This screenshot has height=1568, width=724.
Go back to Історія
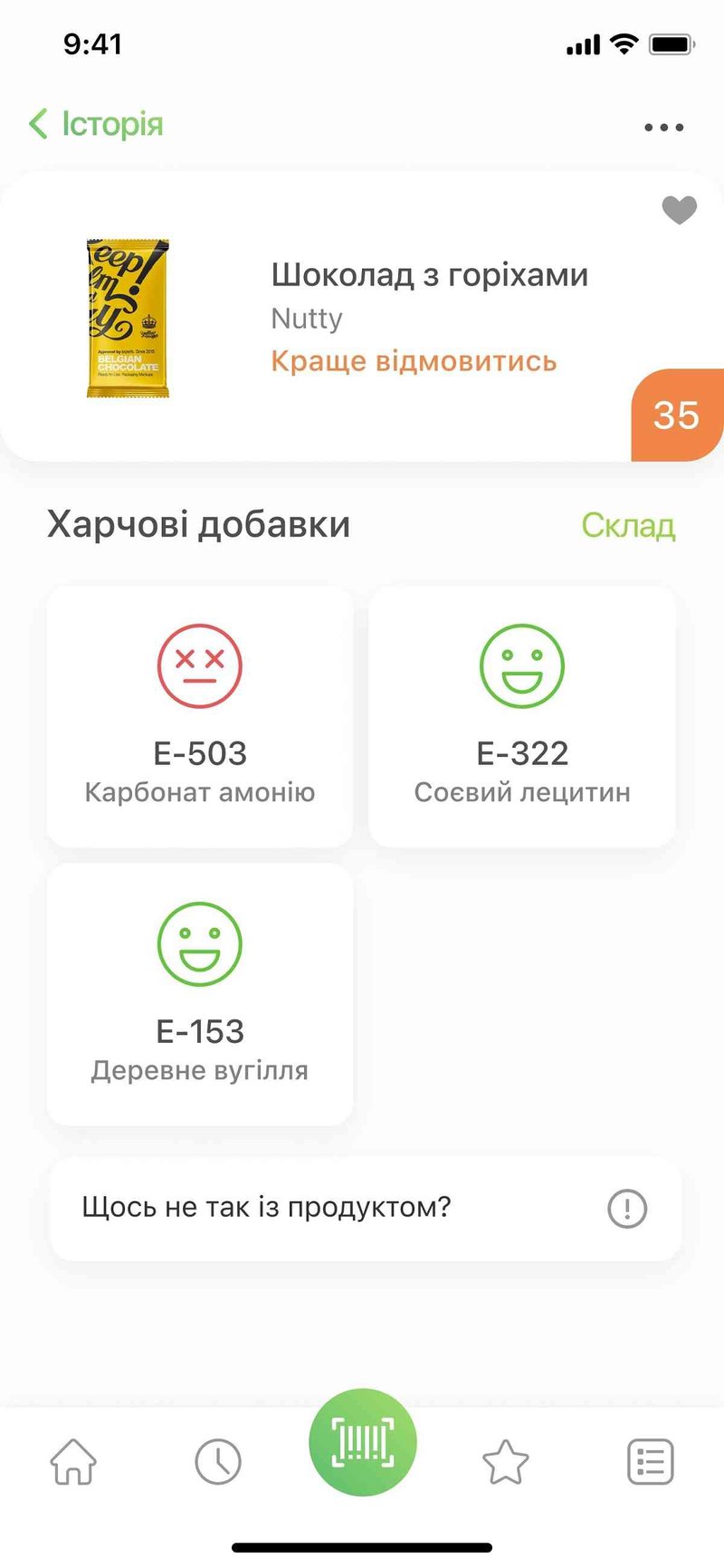pos(96,124)
